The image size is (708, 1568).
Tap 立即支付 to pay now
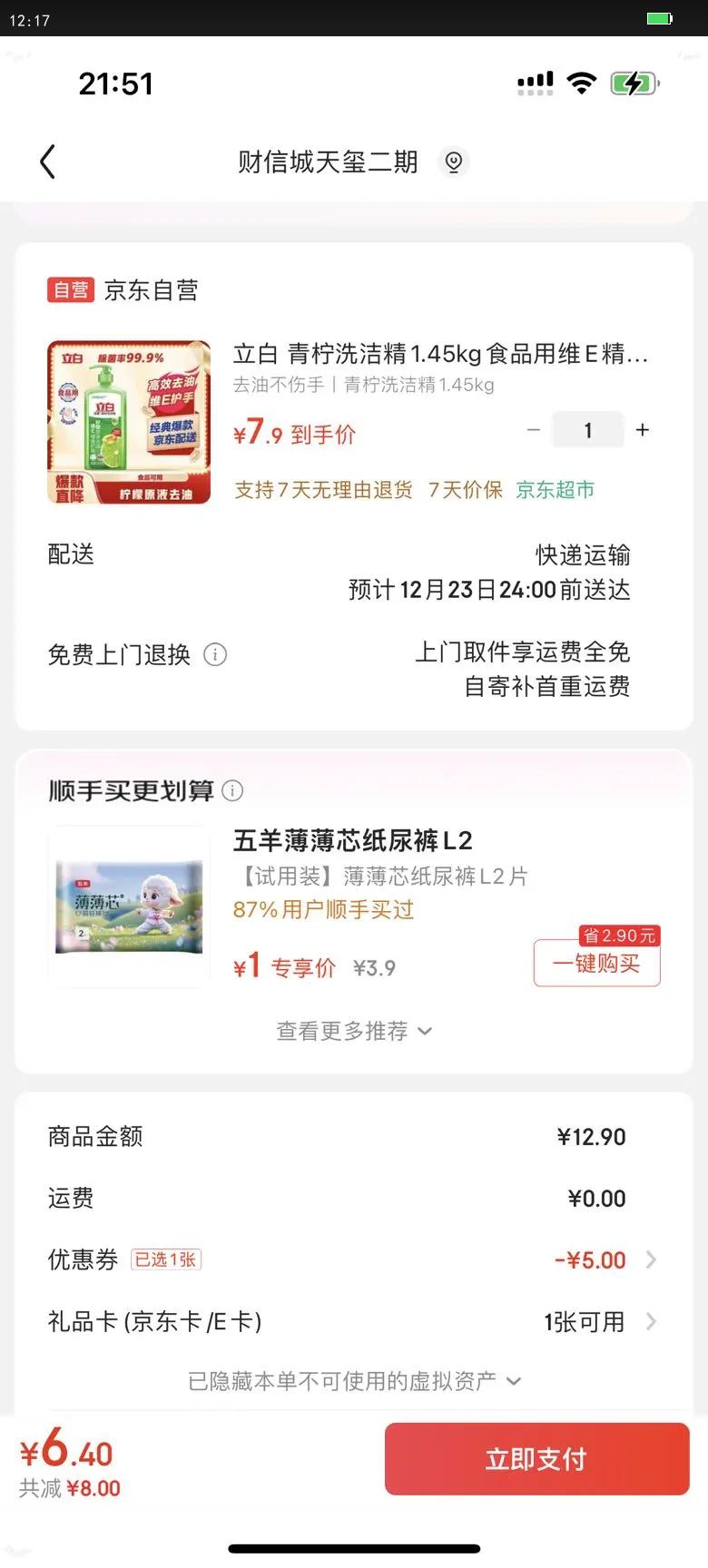(536, 1459)
